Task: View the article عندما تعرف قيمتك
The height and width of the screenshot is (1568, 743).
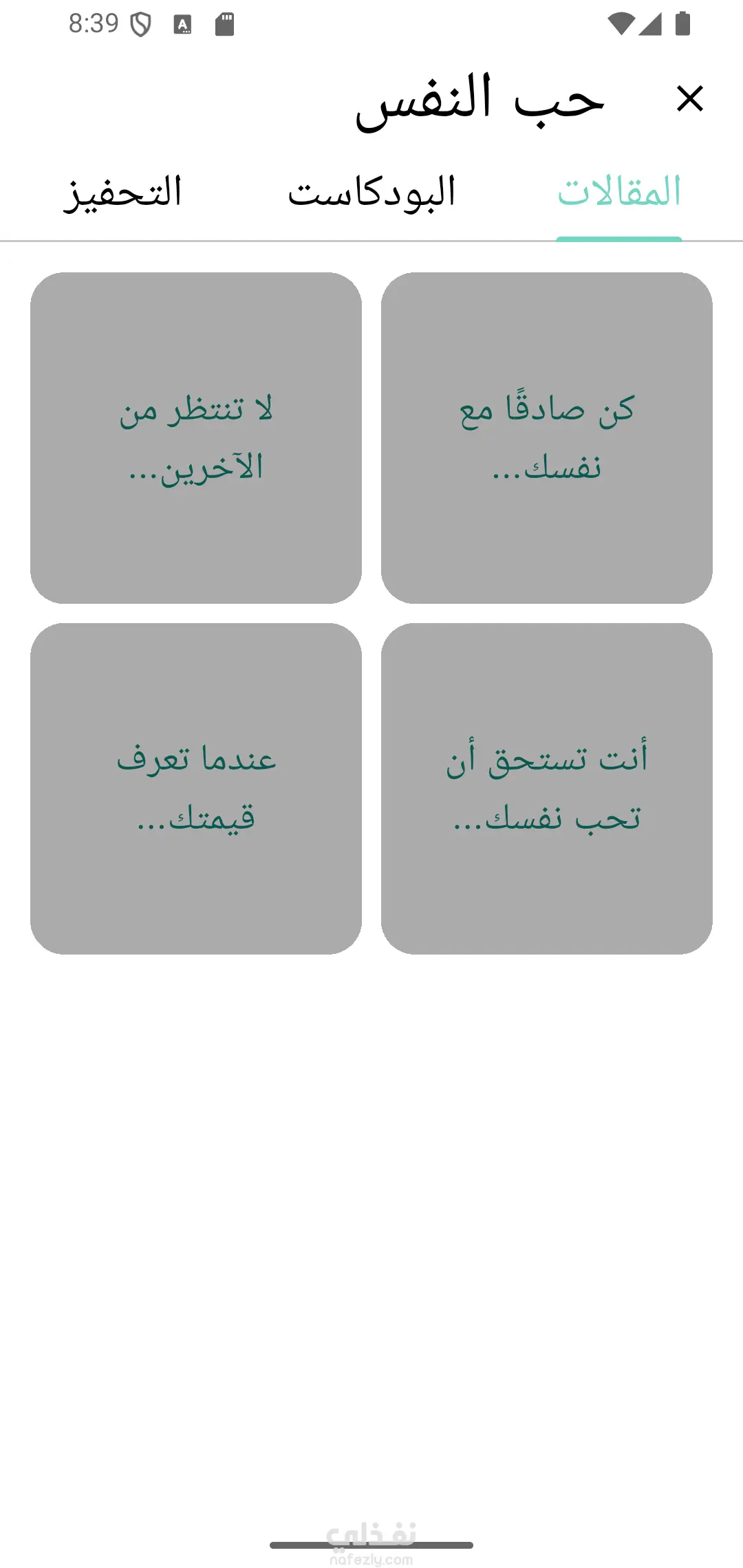Action: (x=196, y=788)
